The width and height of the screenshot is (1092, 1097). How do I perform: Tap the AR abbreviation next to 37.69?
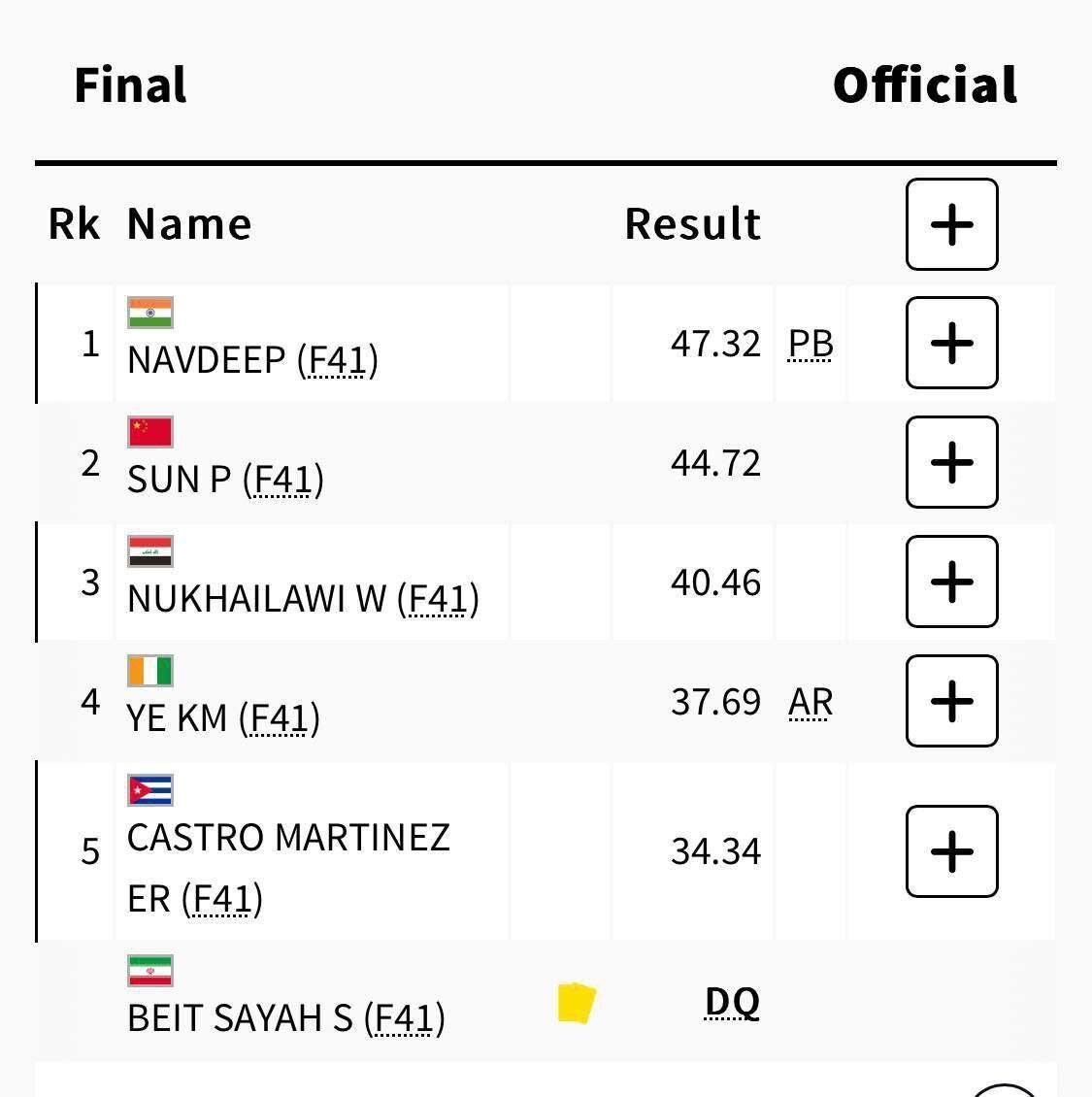point(811,702)
